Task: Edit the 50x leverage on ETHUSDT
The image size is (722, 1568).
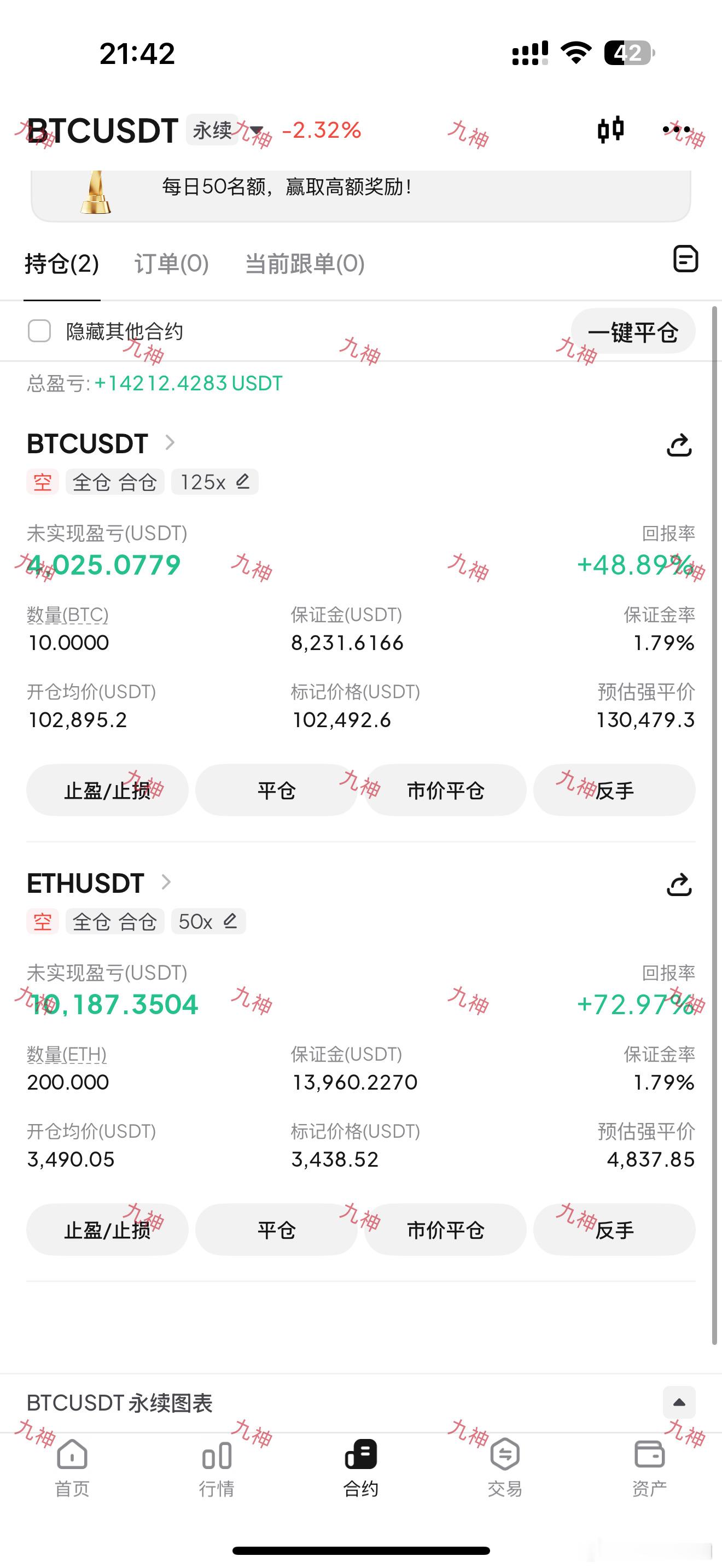Action: pos(230,922)
